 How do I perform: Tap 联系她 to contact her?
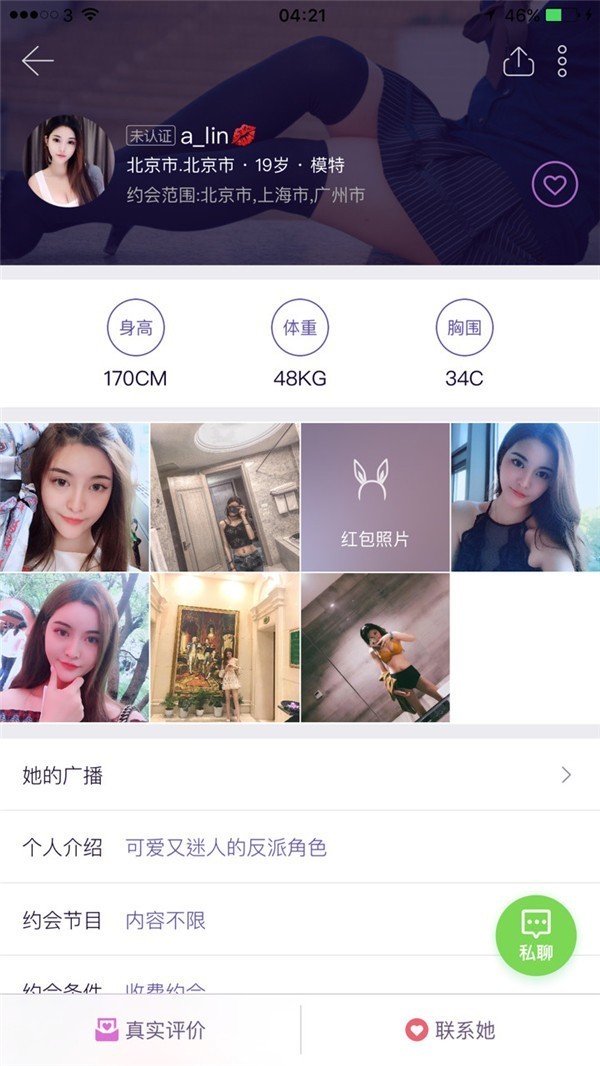pyautogui.click(x=450, y=1030)
